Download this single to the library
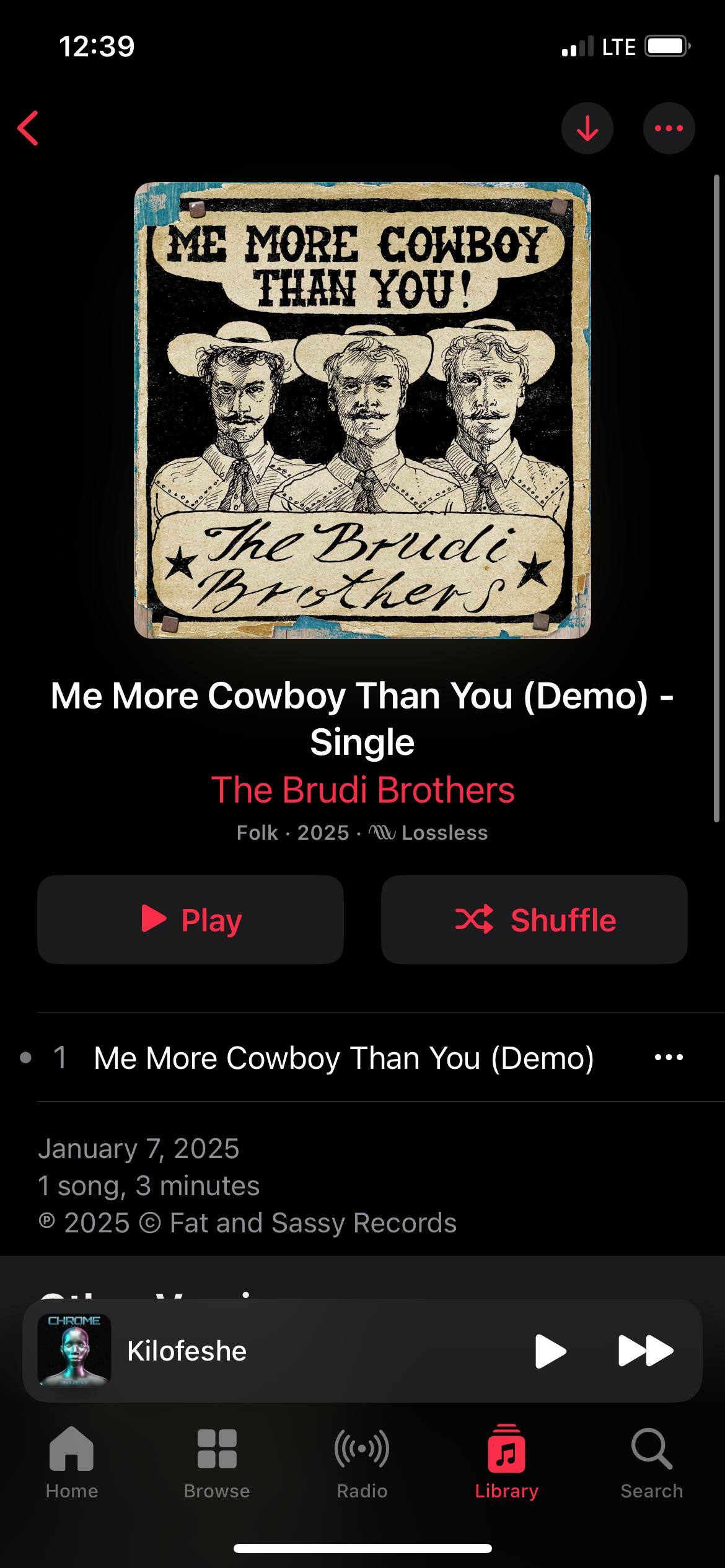This screenshot has width=725, height=1568. pyautogui.click(x=587, y=128)
